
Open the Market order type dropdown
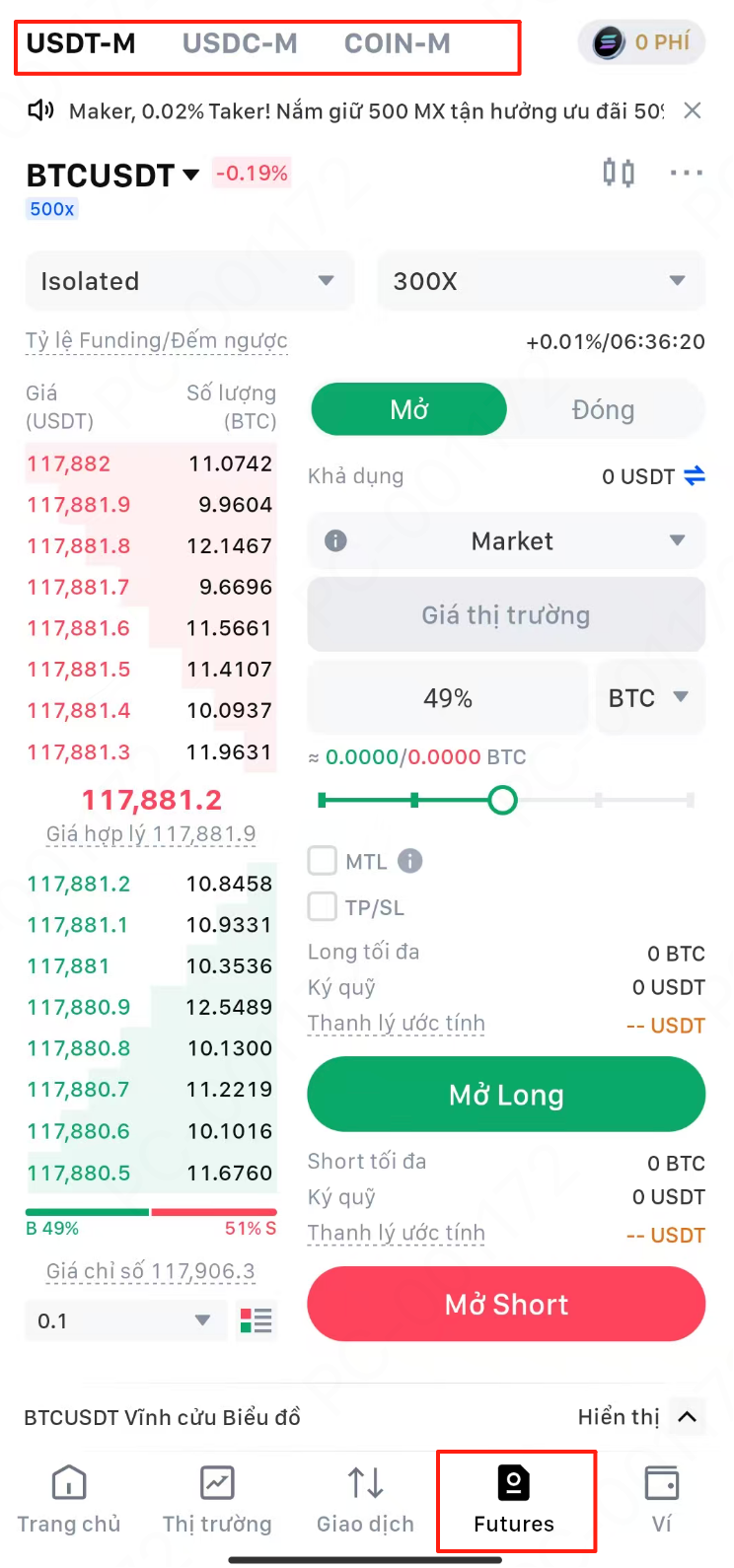tap(507, 540)
